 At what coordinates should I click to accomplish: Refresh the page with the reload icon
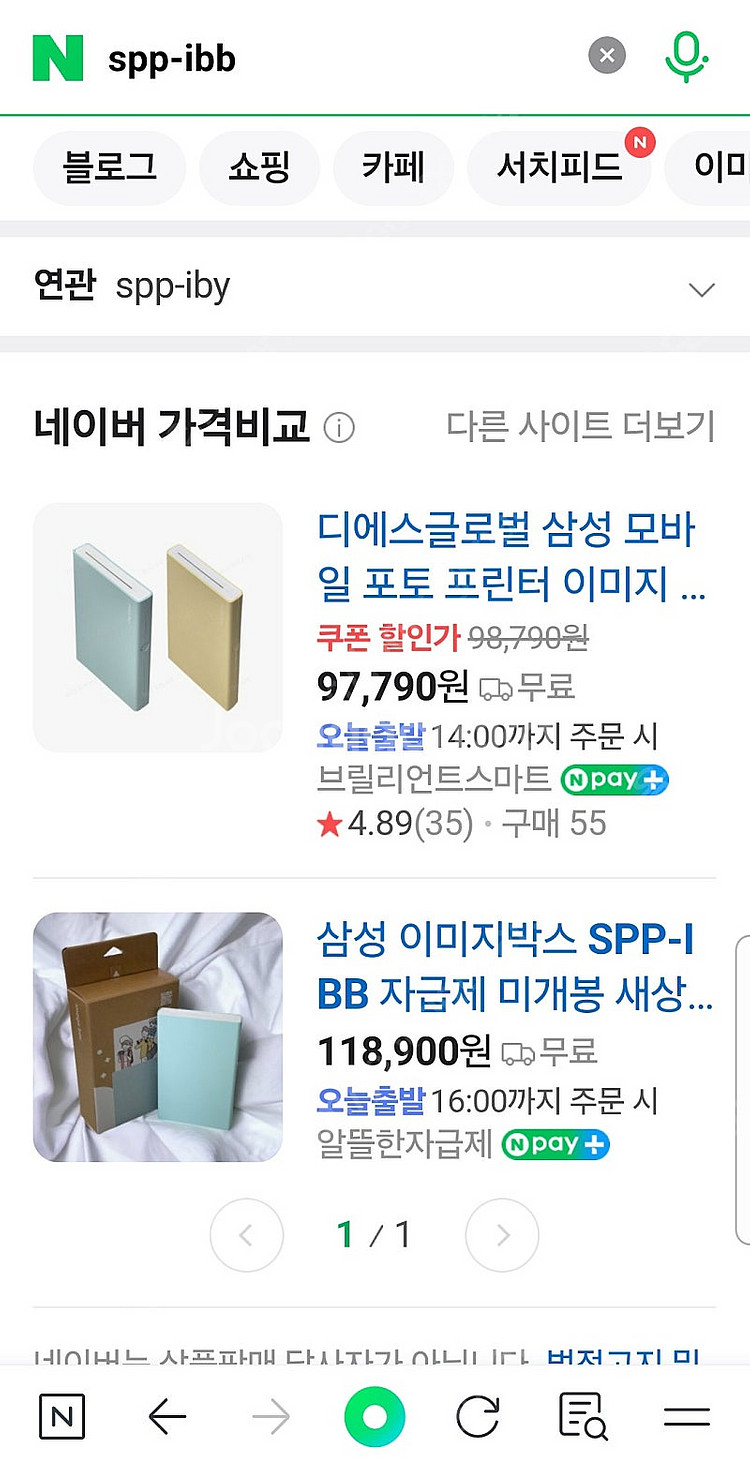(x=478, y=1416)
